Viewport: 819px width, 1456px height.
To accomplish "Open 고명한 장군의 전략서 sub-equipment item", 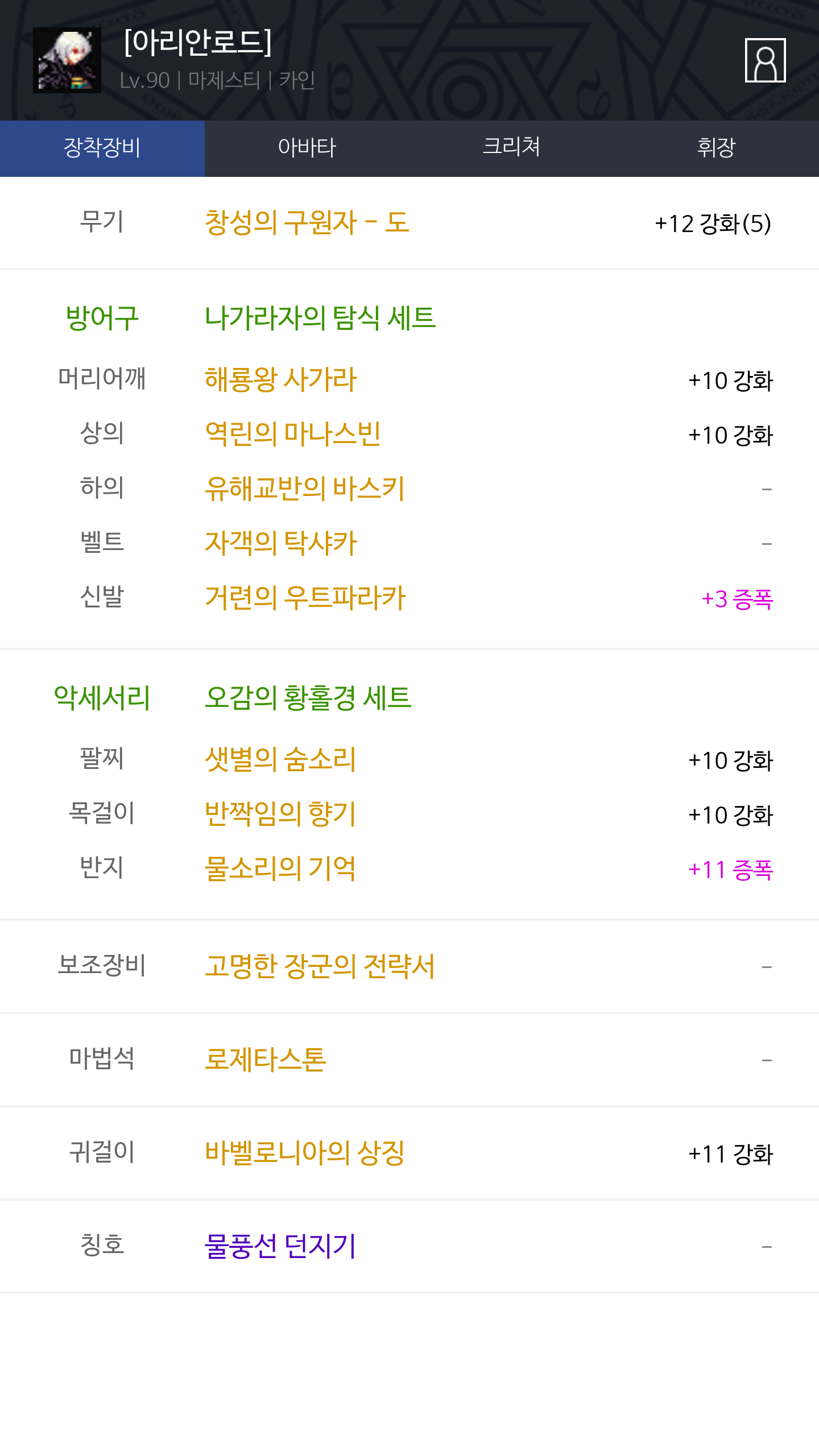I will click(x=320, y=967).
